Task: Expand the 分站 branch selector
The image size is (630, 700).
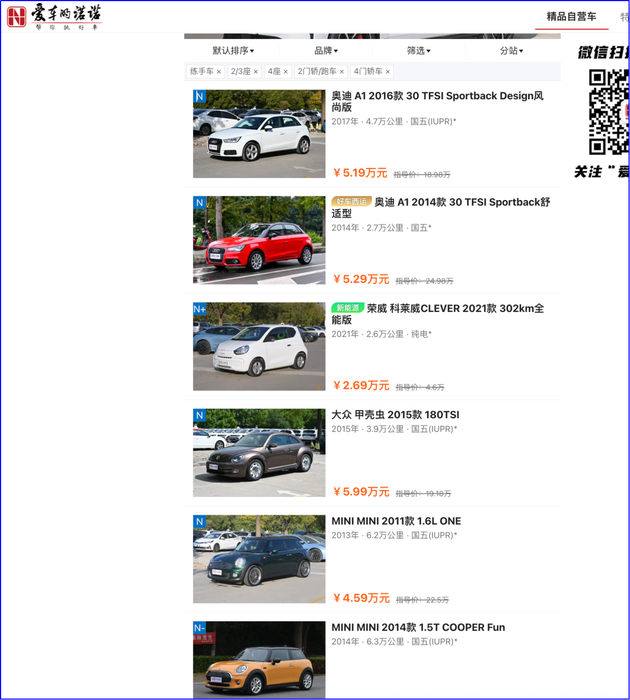Action: click(x=511, y=50)
